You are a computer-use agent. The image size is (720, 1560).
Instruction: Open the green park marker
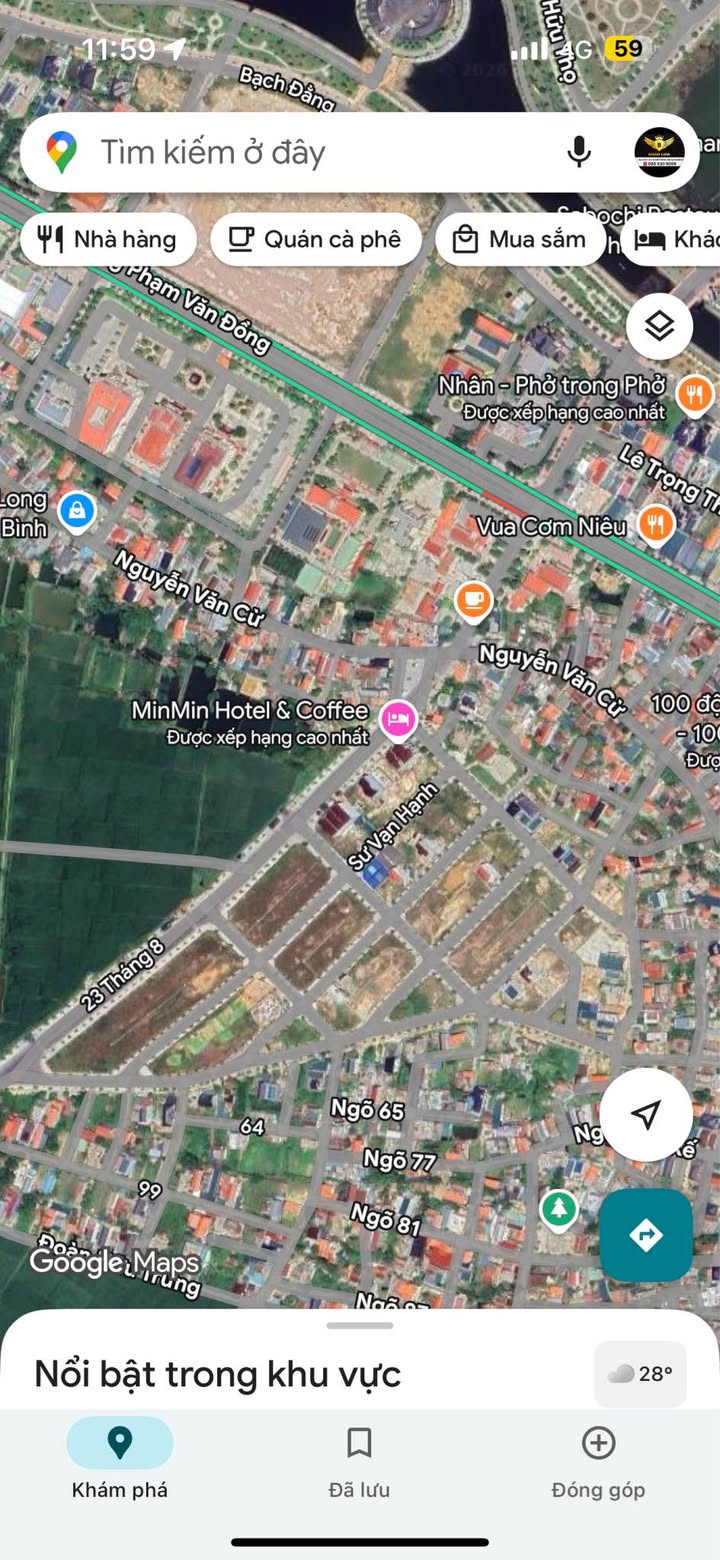[x=559, y=1209]
